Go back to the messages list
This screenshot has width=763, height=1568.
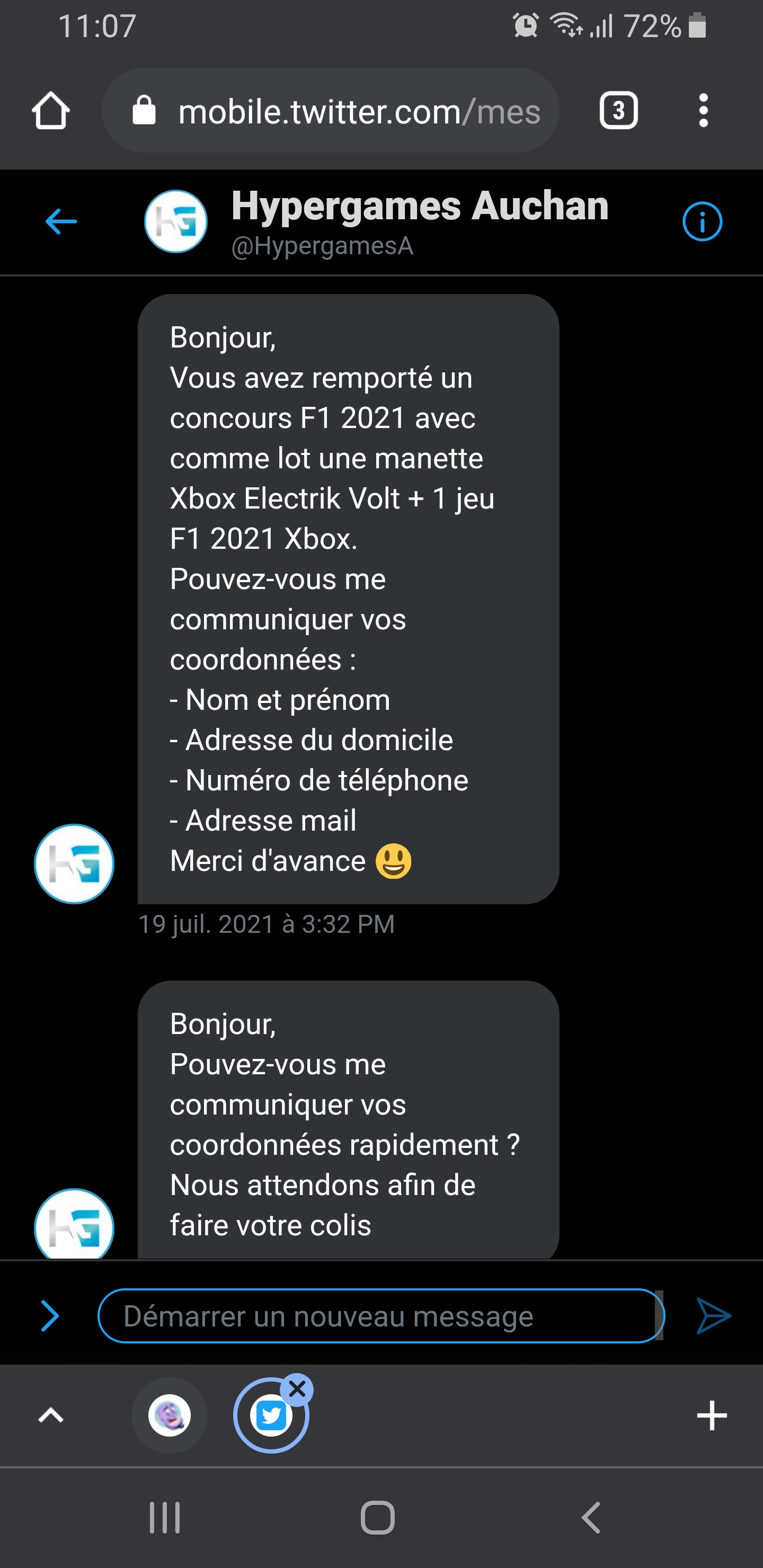tap(61, 221)
